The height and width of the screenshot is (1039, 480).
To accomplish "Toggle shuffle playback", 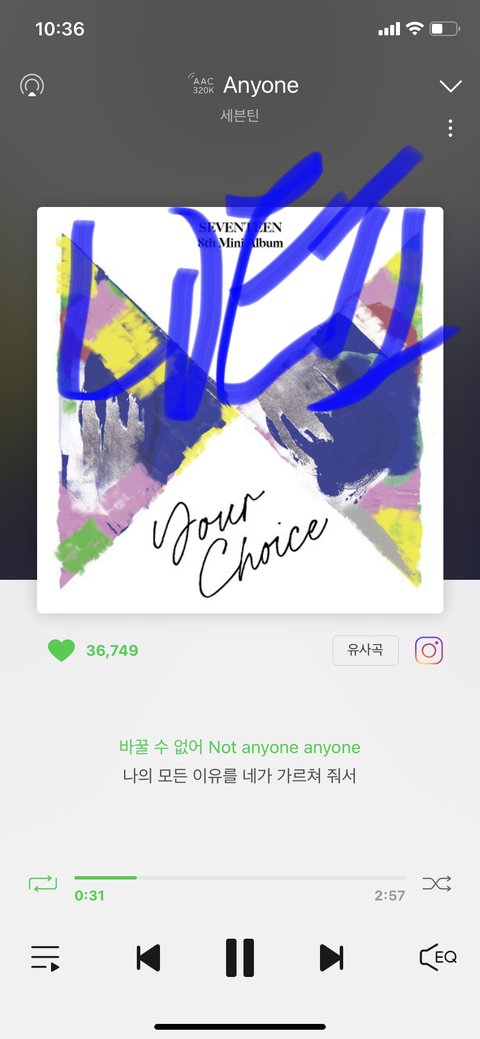I will [437, 883].
